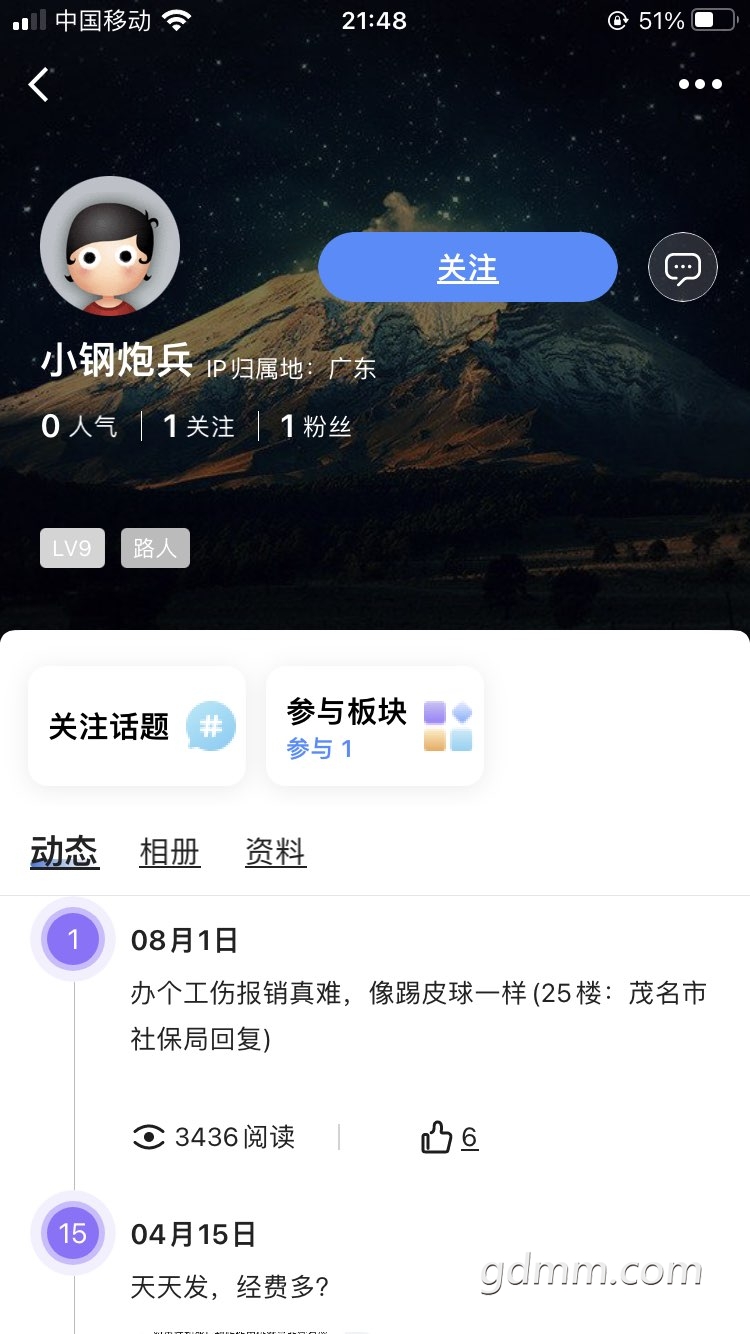Send a private message via chat icon
750x1334 pixels.
click(683, 268)
